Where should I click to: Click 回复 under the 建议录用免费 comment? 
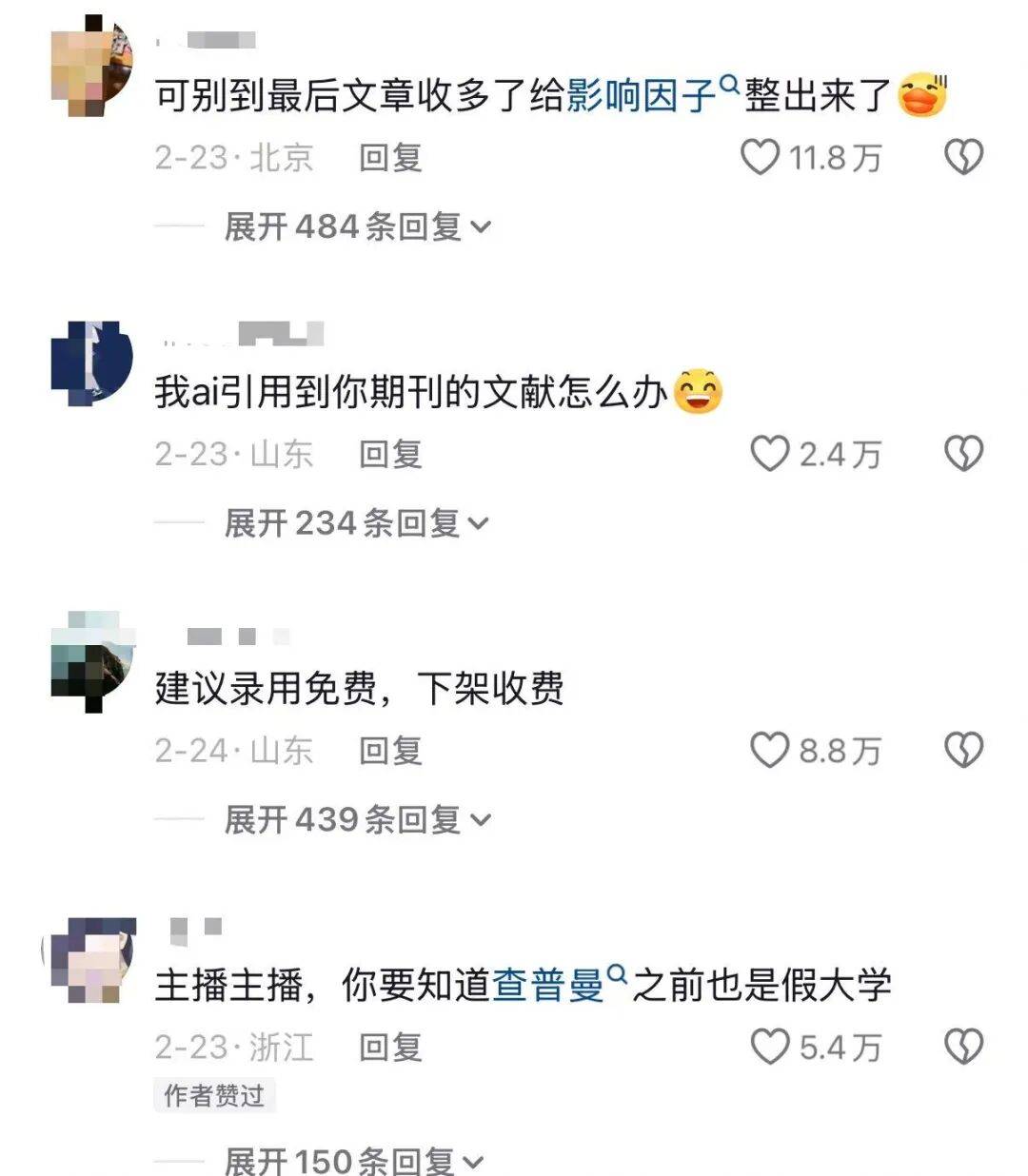[390, 751]
